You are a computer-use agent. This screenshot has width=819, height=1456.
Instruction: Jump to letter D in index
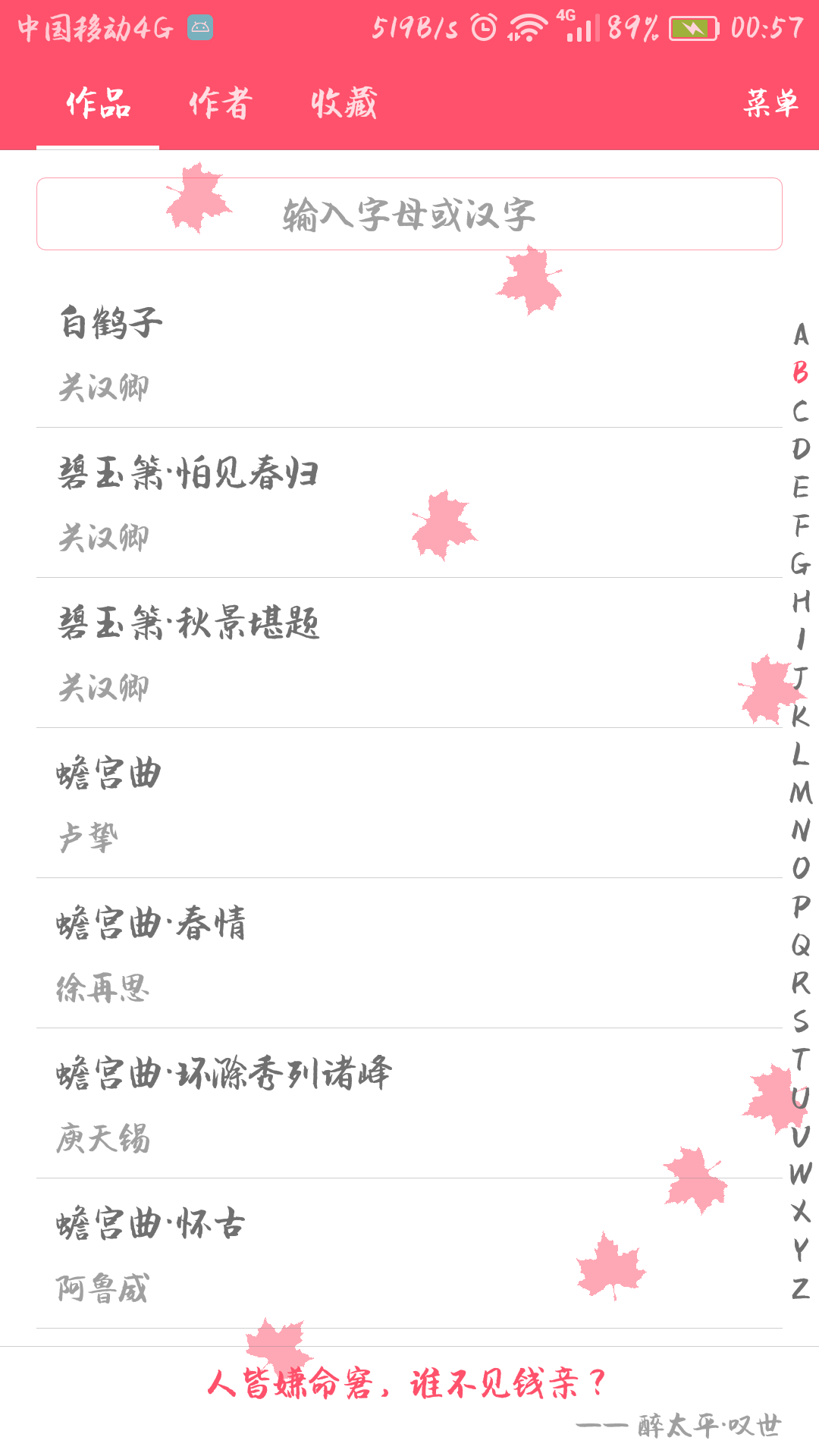click(x=801, y=449)
